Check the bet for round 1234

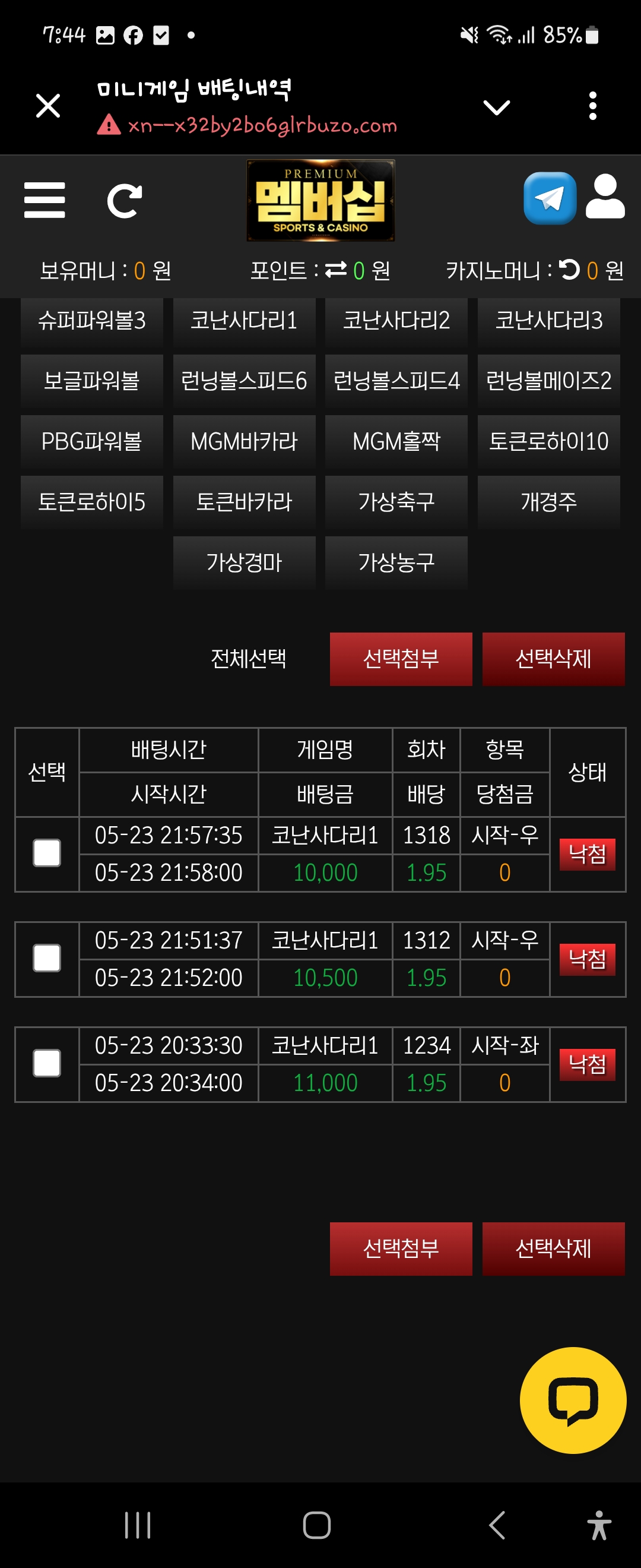click(47, 1064)
